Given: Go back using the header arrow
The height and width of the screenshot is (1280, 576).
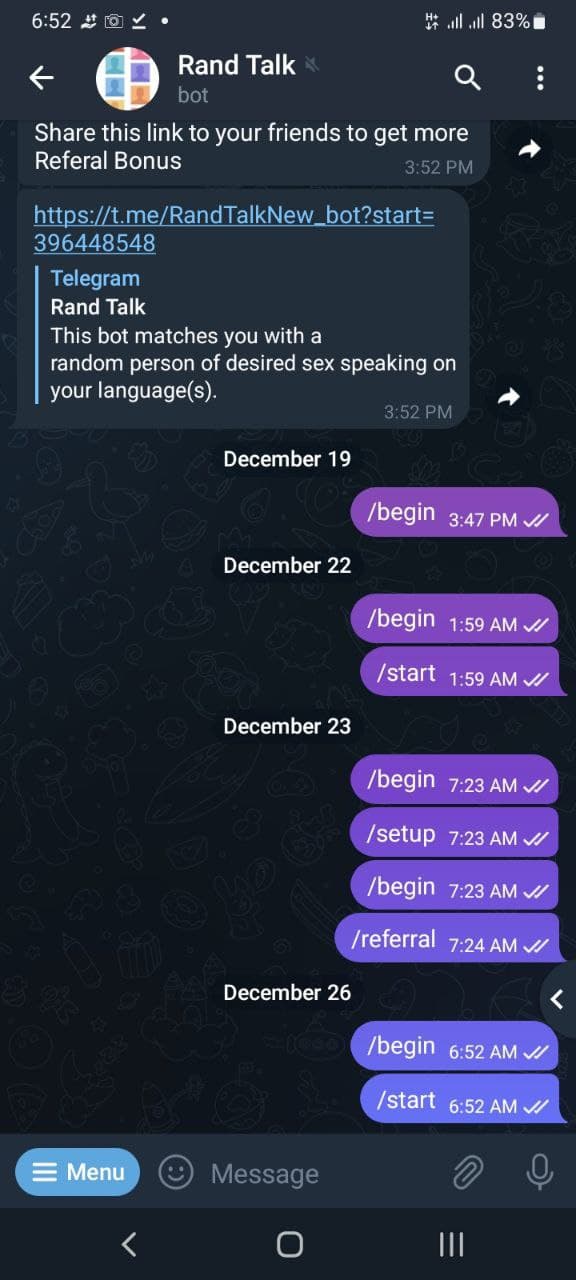Looking at the screenshot, I should tap(41, 78).
